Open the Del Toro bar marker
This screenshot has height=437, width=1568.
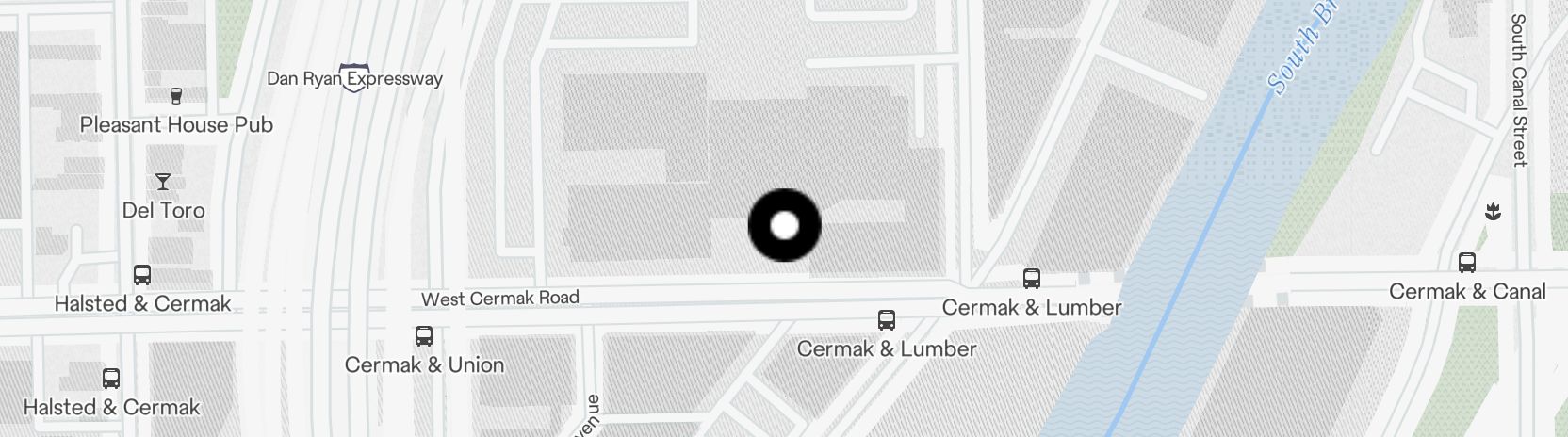point(163,181)
